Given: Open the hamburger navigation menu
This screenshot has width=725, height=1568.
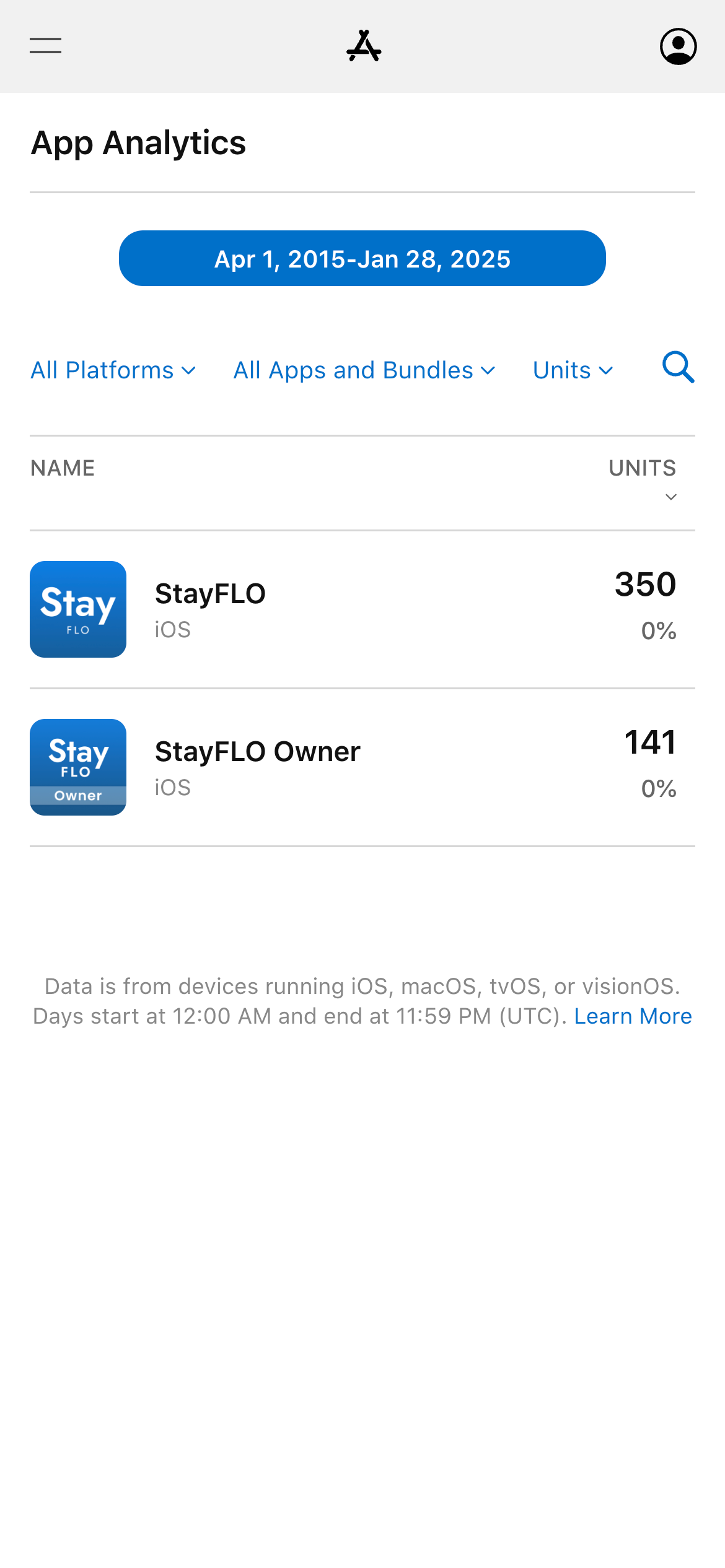Looking at the screenshot, I should click(45, 45).
